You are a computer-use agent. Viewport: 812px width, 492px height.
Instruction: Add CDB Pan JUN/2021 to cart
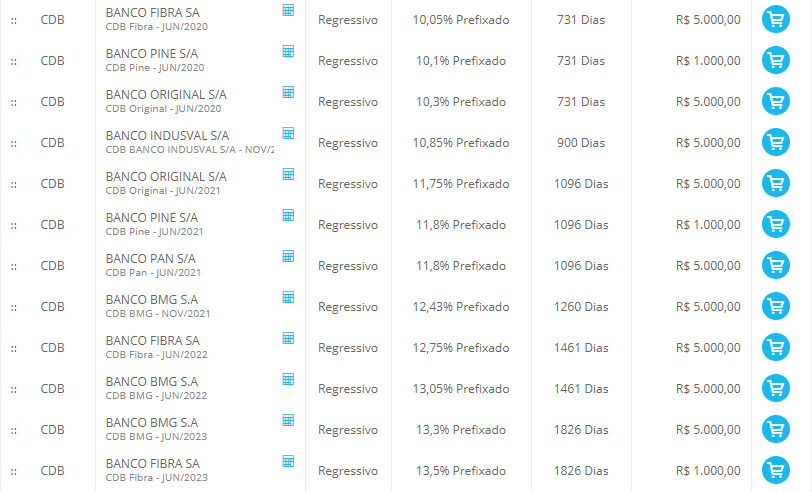(775, 265)
